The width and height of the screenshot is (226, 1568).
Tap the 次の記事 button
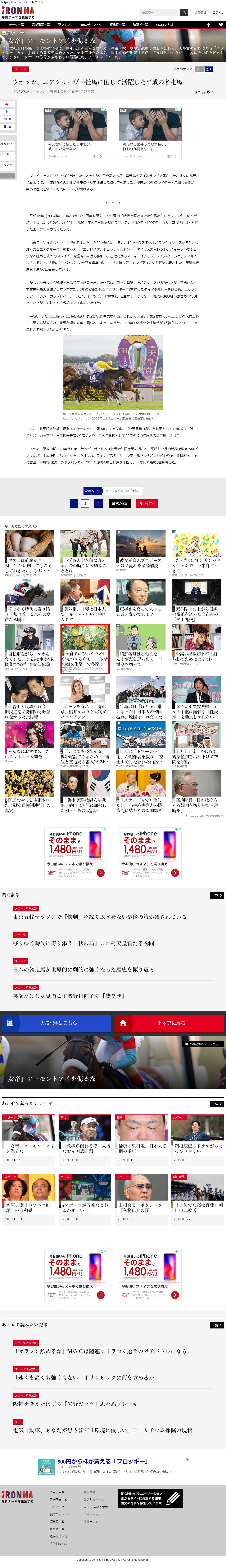pyautogui.click(x=120, y=503)
